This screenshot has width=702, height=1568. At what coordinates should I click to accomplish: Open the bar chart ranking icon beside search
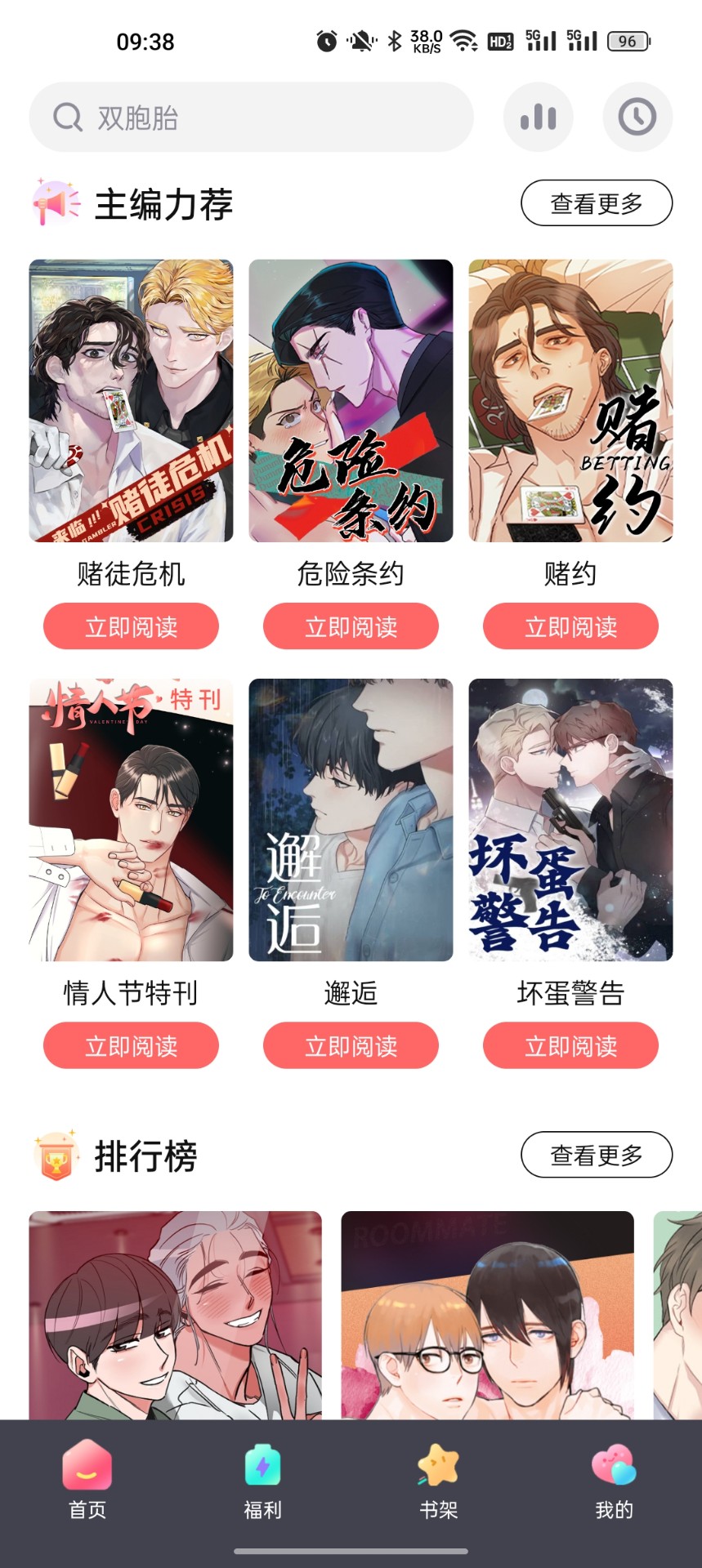(x=536, y=116)
